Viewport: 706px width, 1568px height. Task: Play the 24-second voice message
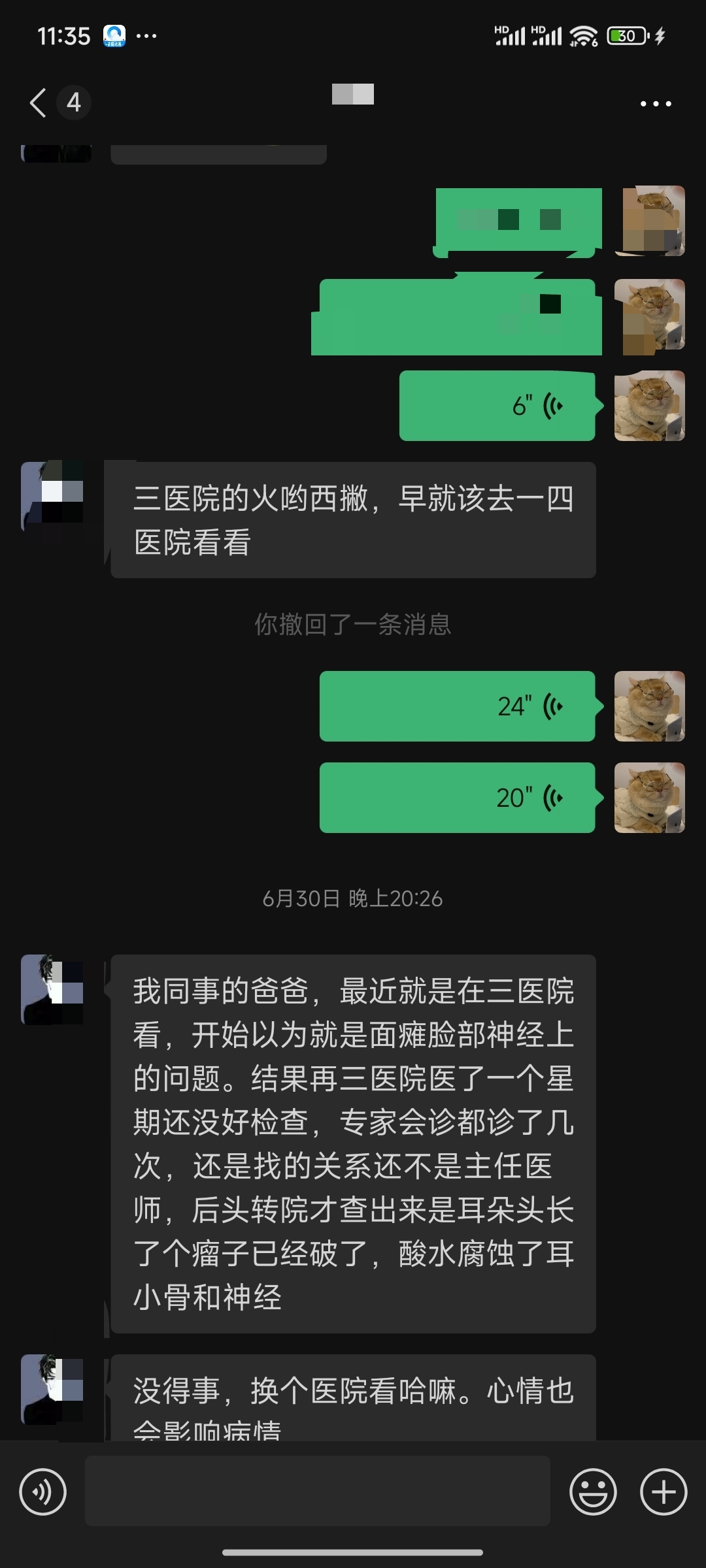pos(458,706)
